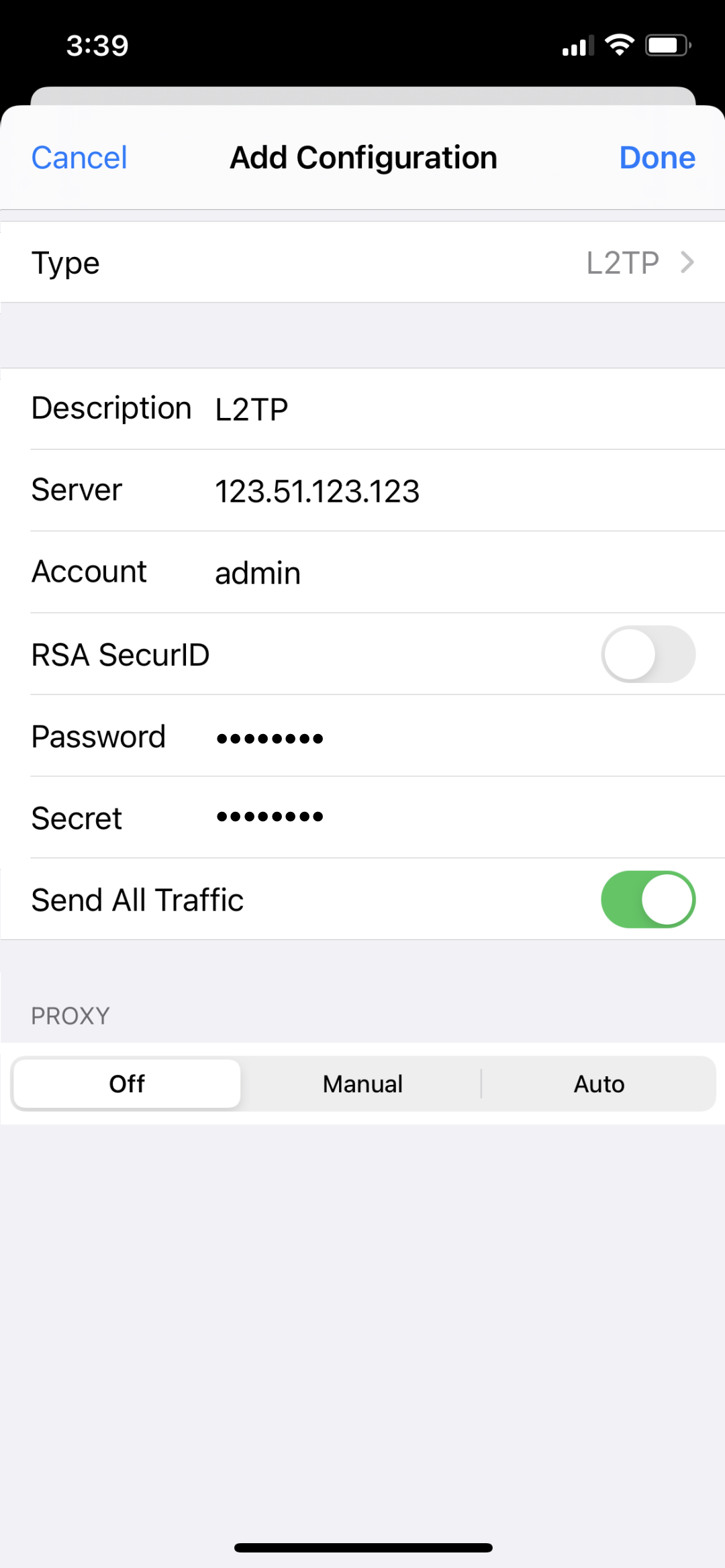Cancel adding the VPN configuration

click(79, 158)
